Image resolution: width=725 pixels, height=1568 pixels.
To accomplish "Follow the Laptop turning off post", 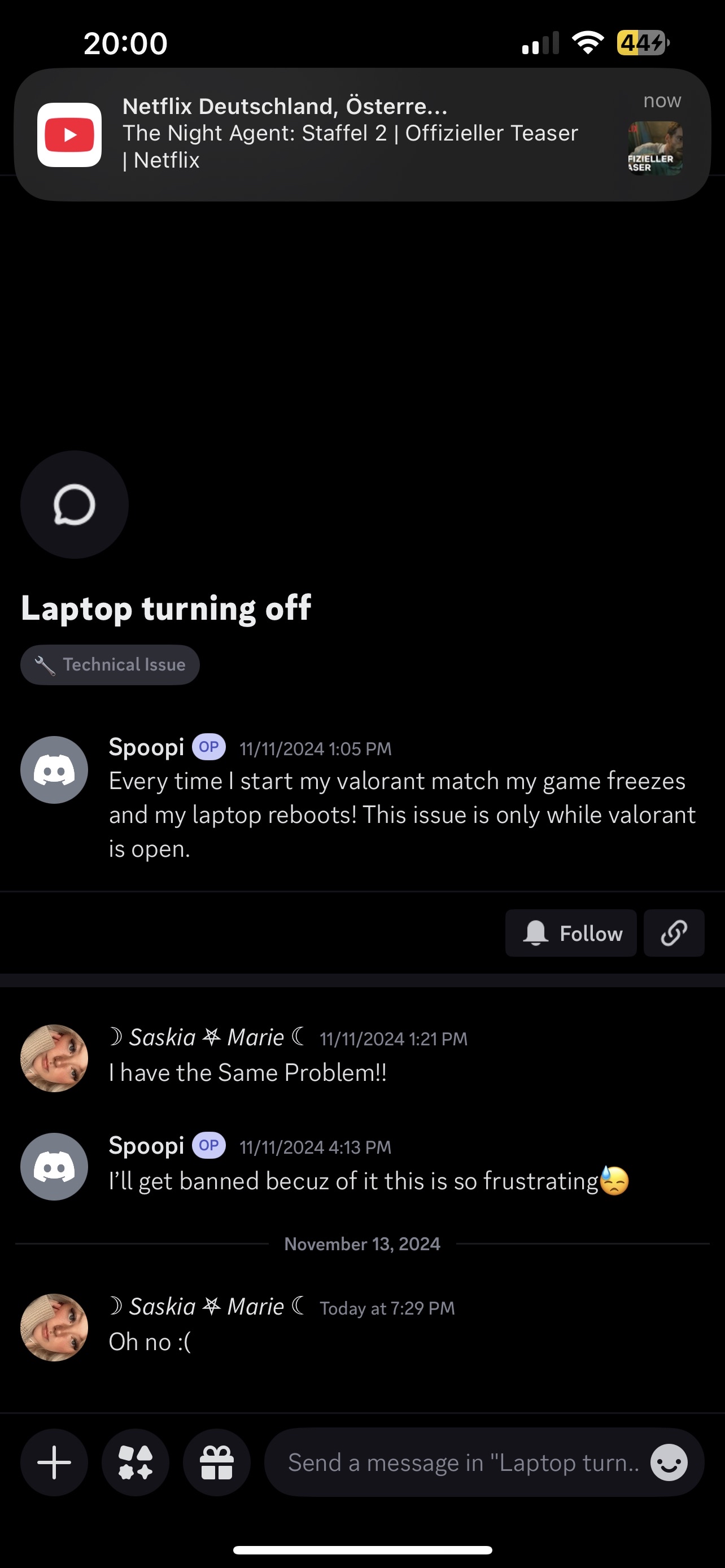I will click(570, 933).
